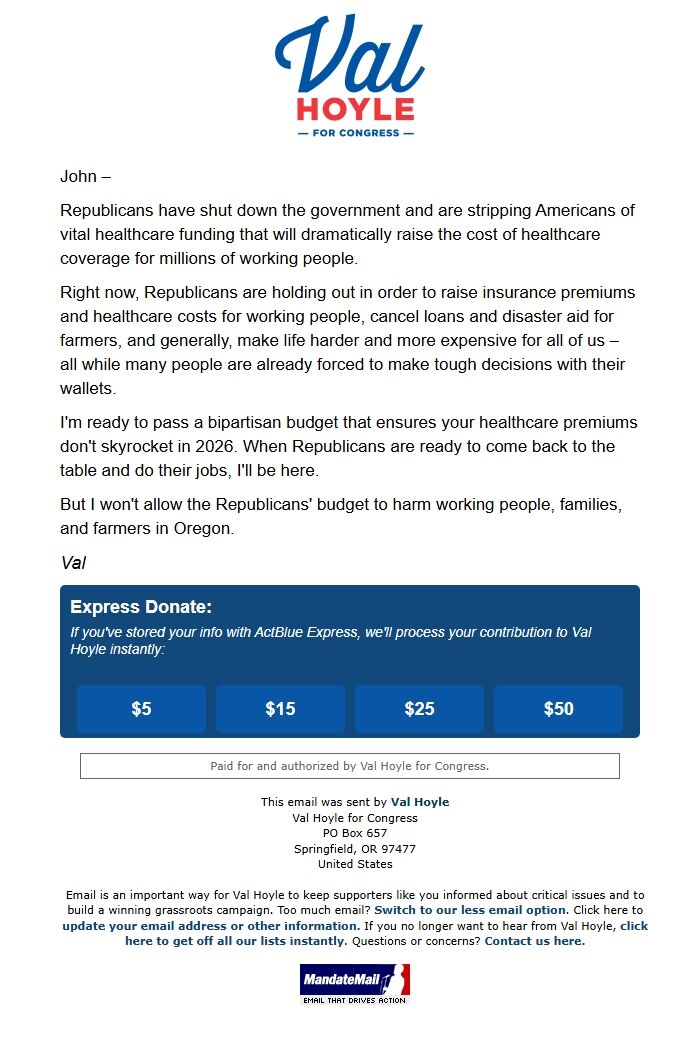Select the $15 donation button
Image resolution: width=700 pixels, height=1050 pixels.
click(280, 708)
